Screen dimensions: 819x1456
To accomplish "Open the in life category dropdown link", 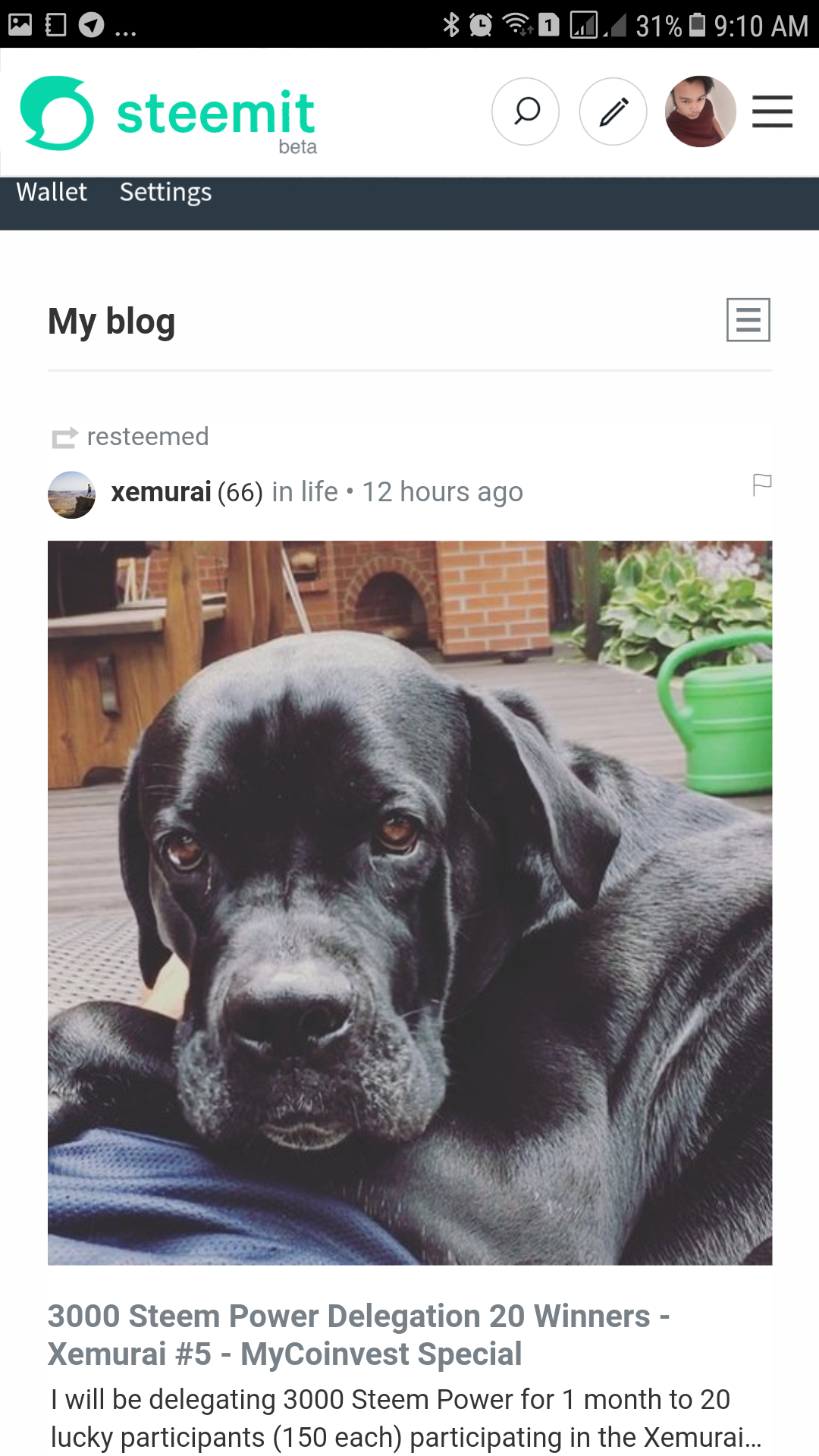I will click(303, 491).
